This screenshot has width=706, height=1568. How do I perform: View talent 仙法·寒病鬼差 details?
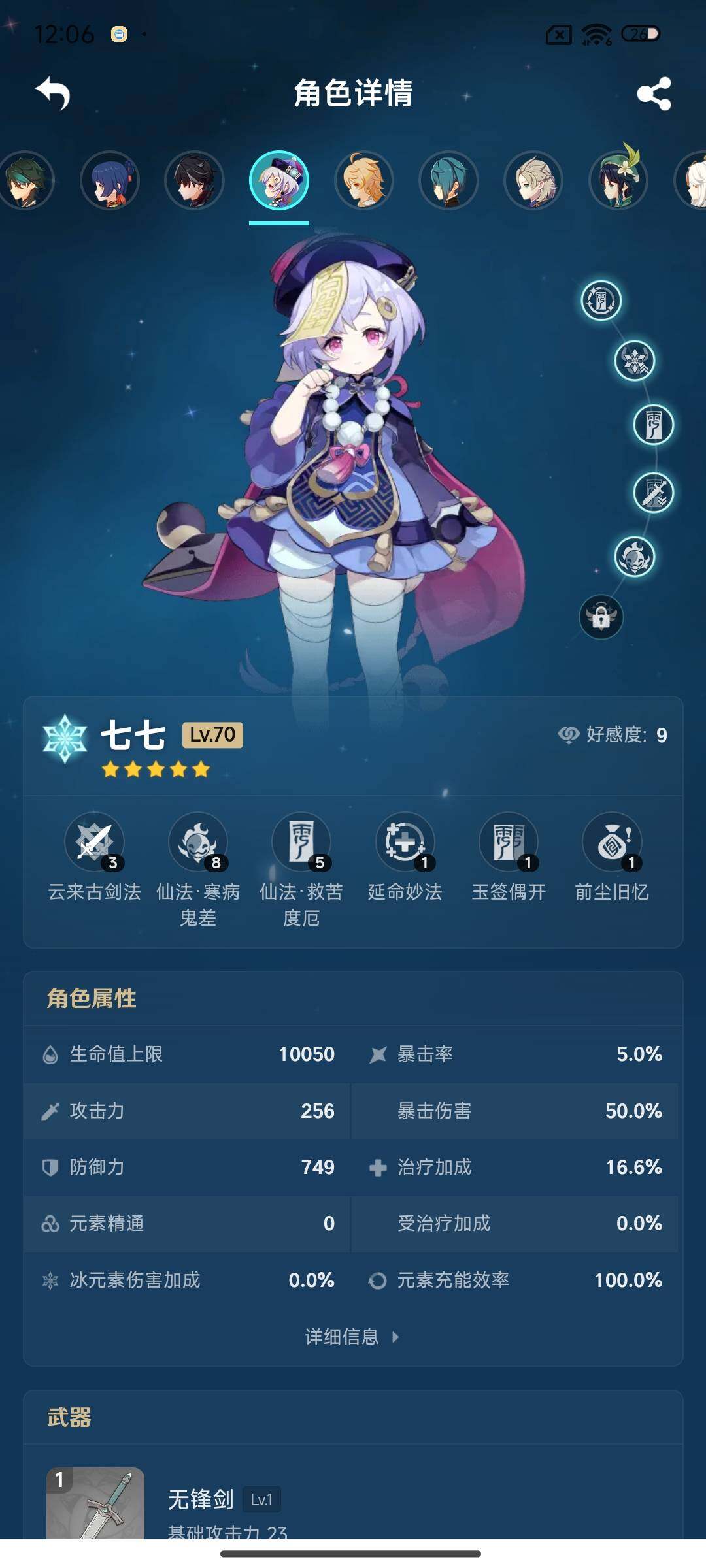[197, 843]
